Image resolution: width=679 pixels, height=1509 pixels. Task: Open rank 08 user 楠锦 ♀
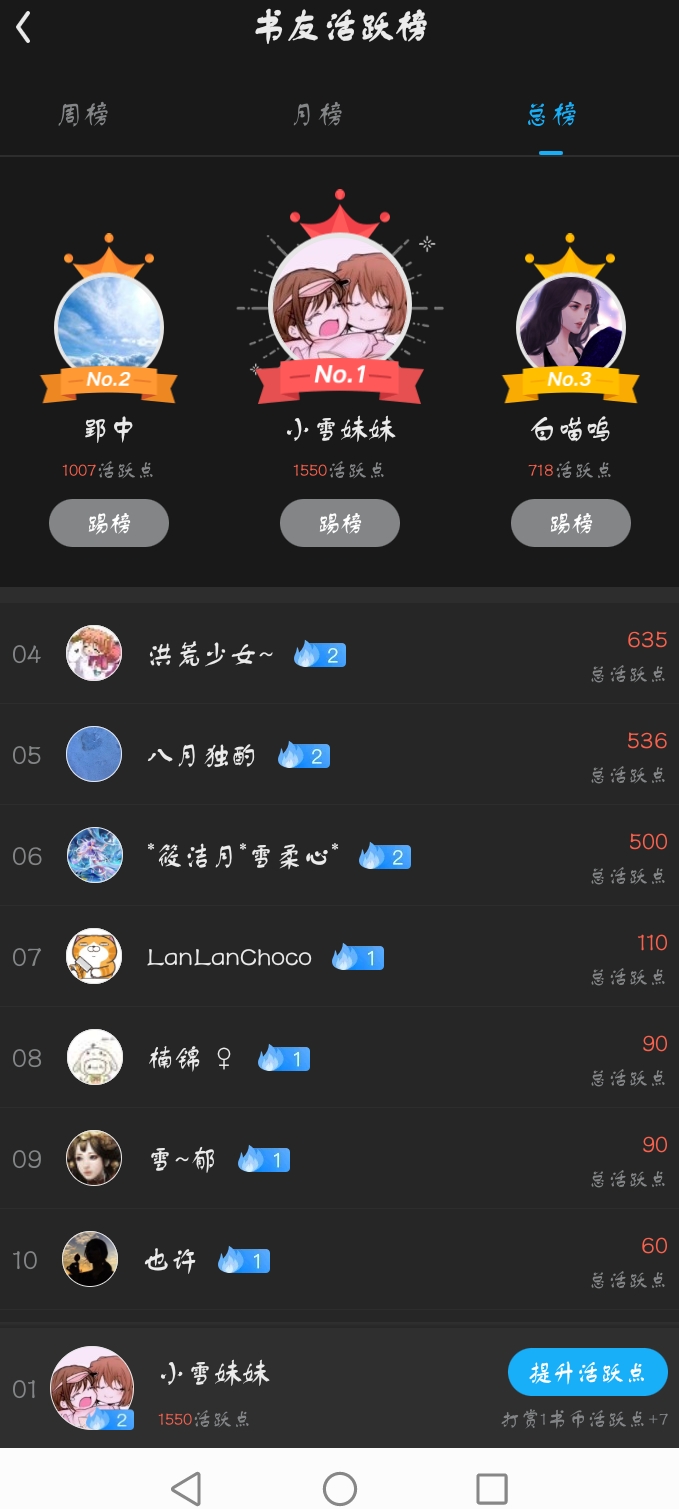(x=189, y=1058)
